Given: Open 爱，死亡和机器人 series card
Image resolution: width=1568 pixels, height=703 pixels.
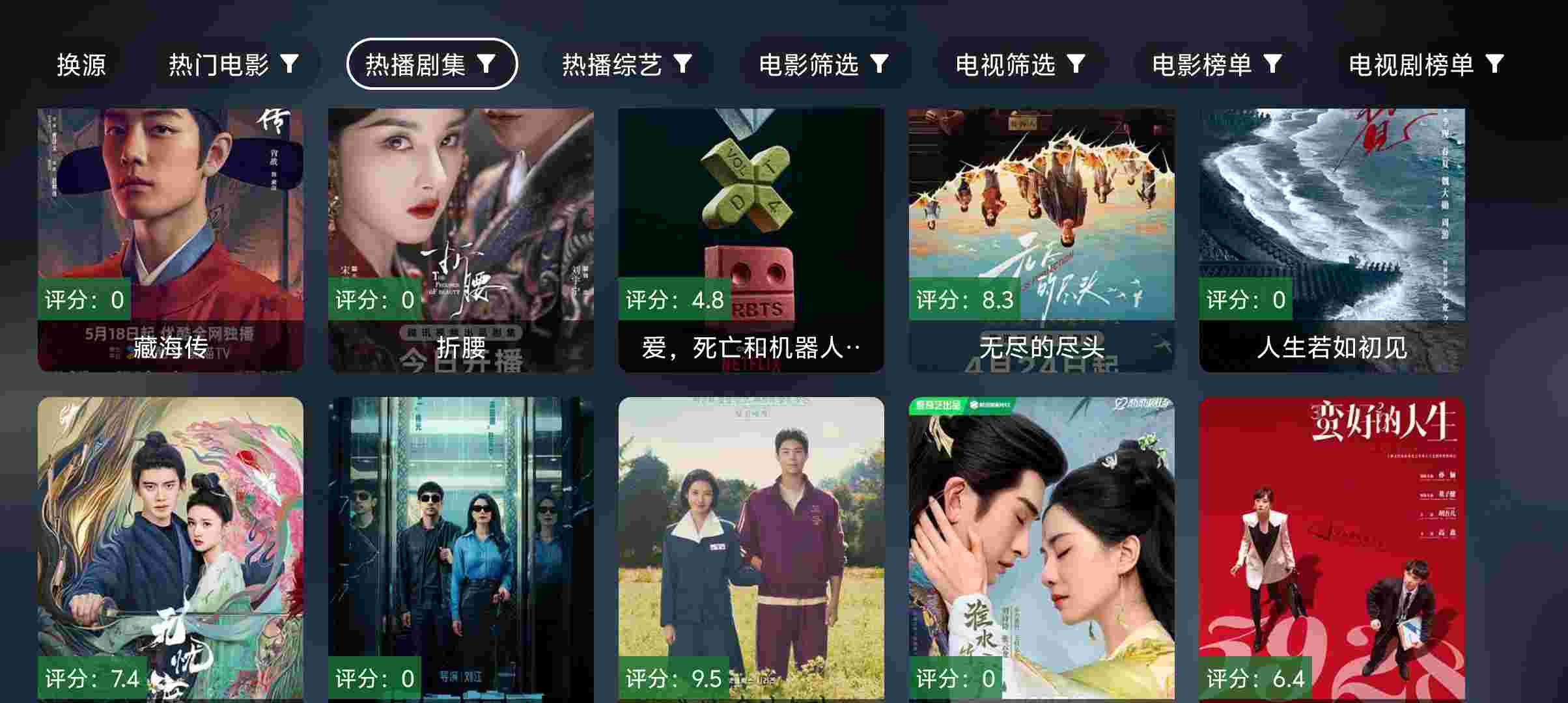Looking at the screenshot, I should pyautogui.click(x=751, y=240).
